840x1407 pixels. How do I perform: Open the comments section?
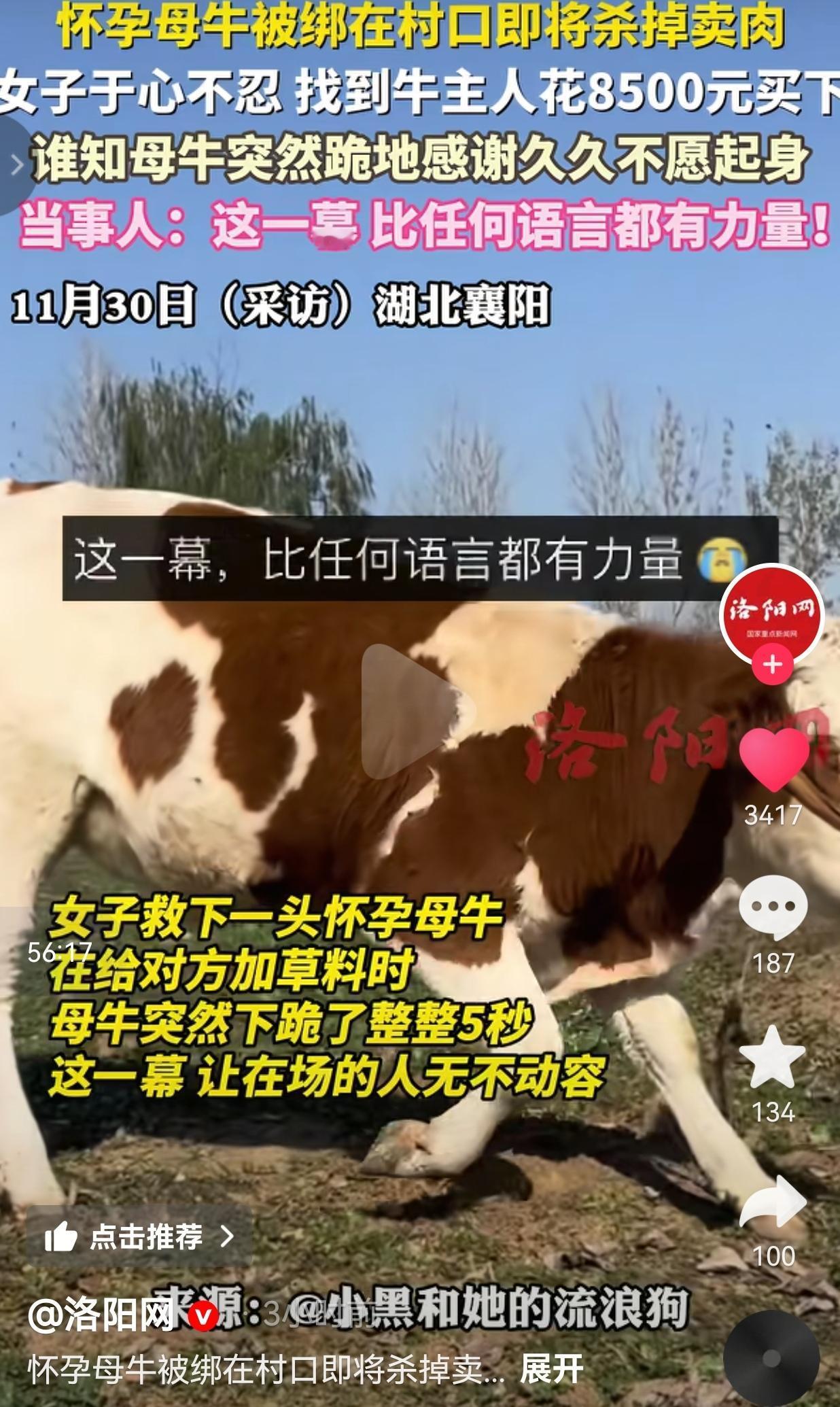click(775, 907)
